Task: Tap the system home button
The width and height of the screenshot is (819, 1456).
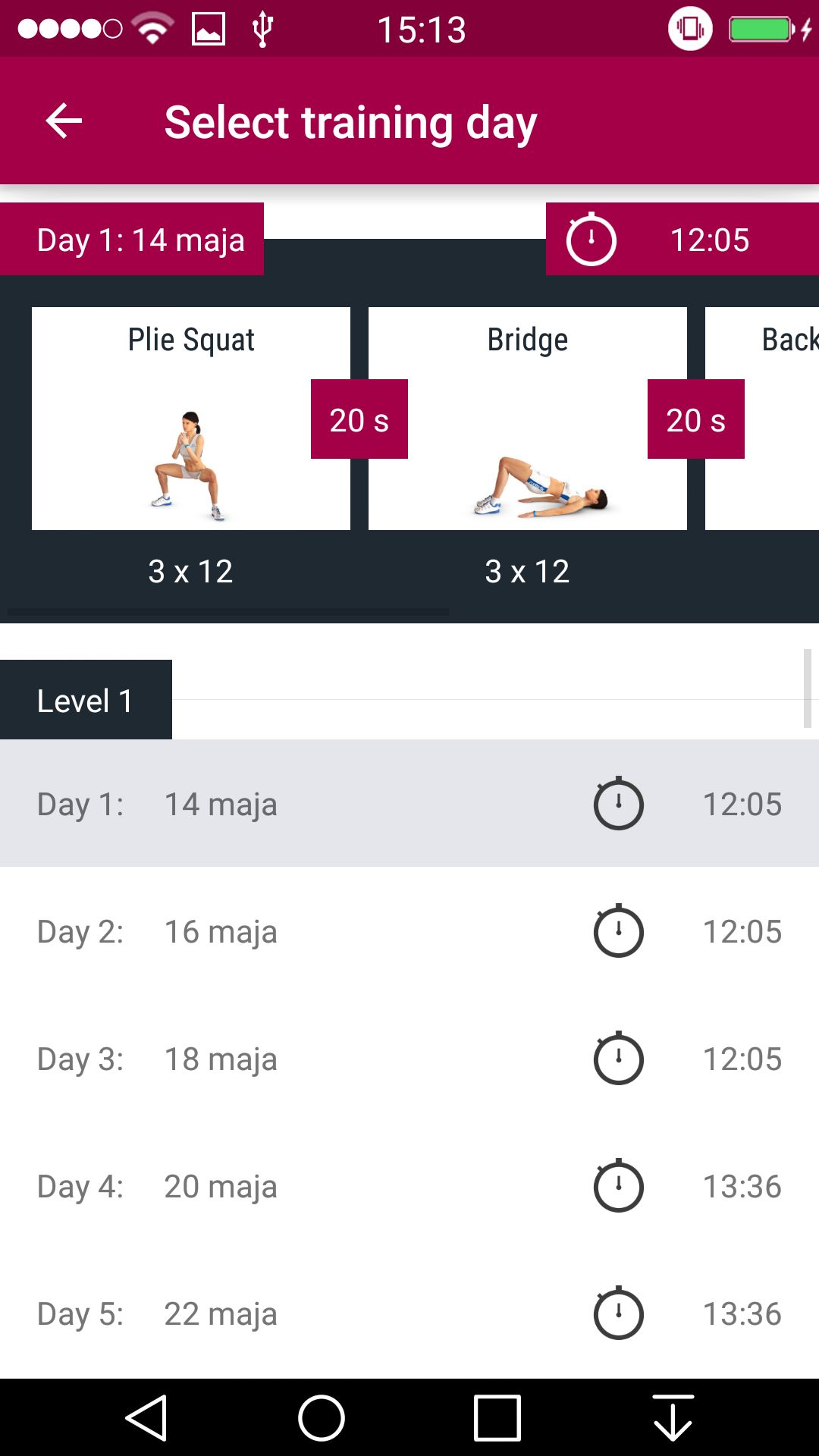Action: pos(322,1417)
